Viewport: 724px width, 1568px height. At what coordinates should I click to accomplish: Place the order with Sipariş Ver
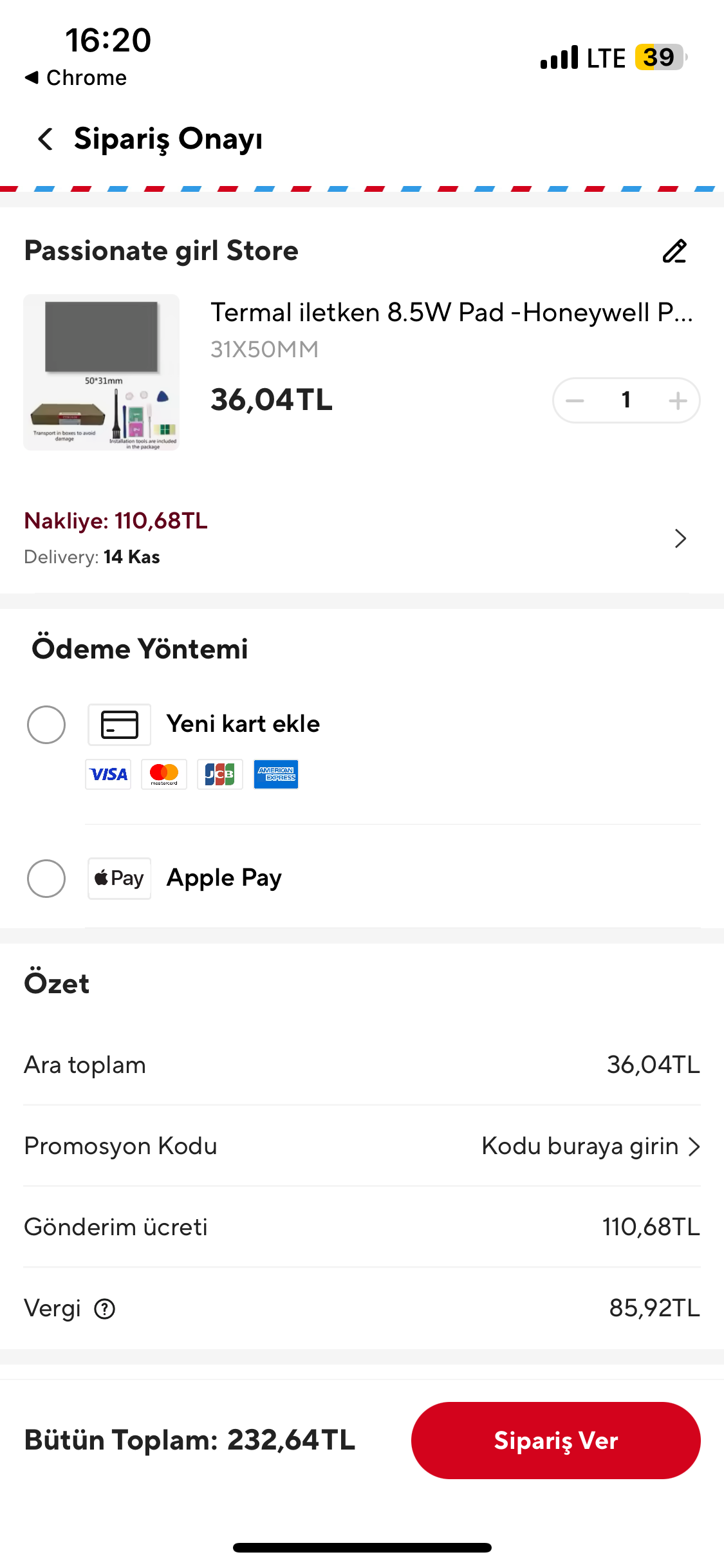point(555,1440)
